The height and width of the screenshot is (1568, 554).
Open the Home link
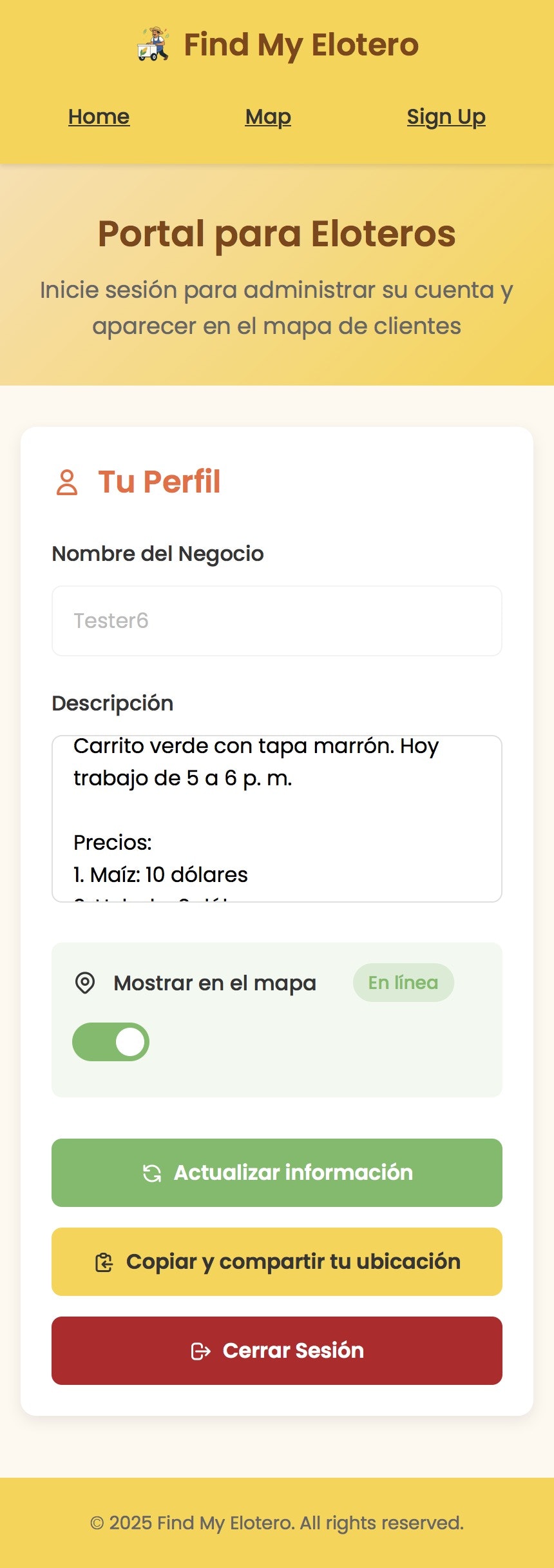coord(99,117)
